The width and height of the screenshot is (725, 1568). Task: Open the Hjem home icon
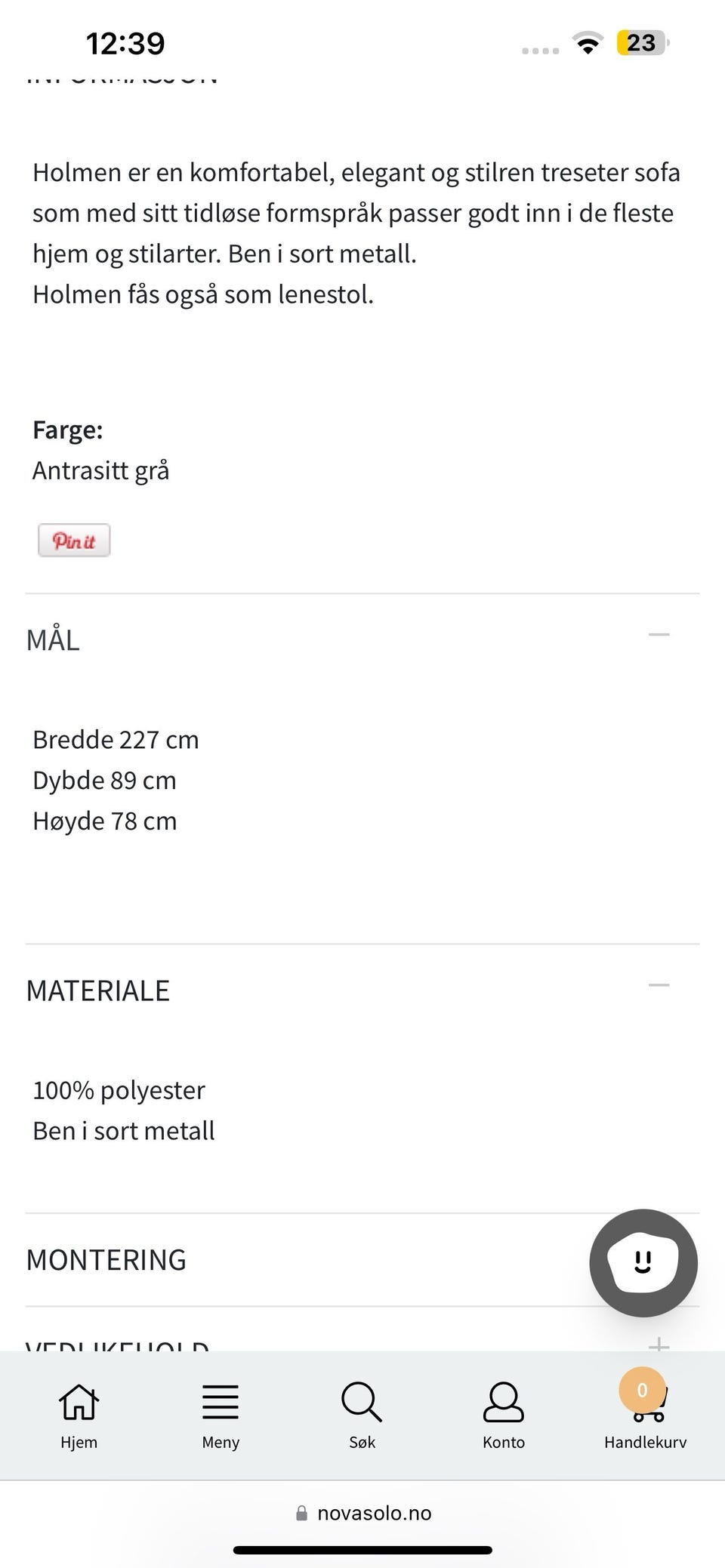click(78, 1401)
